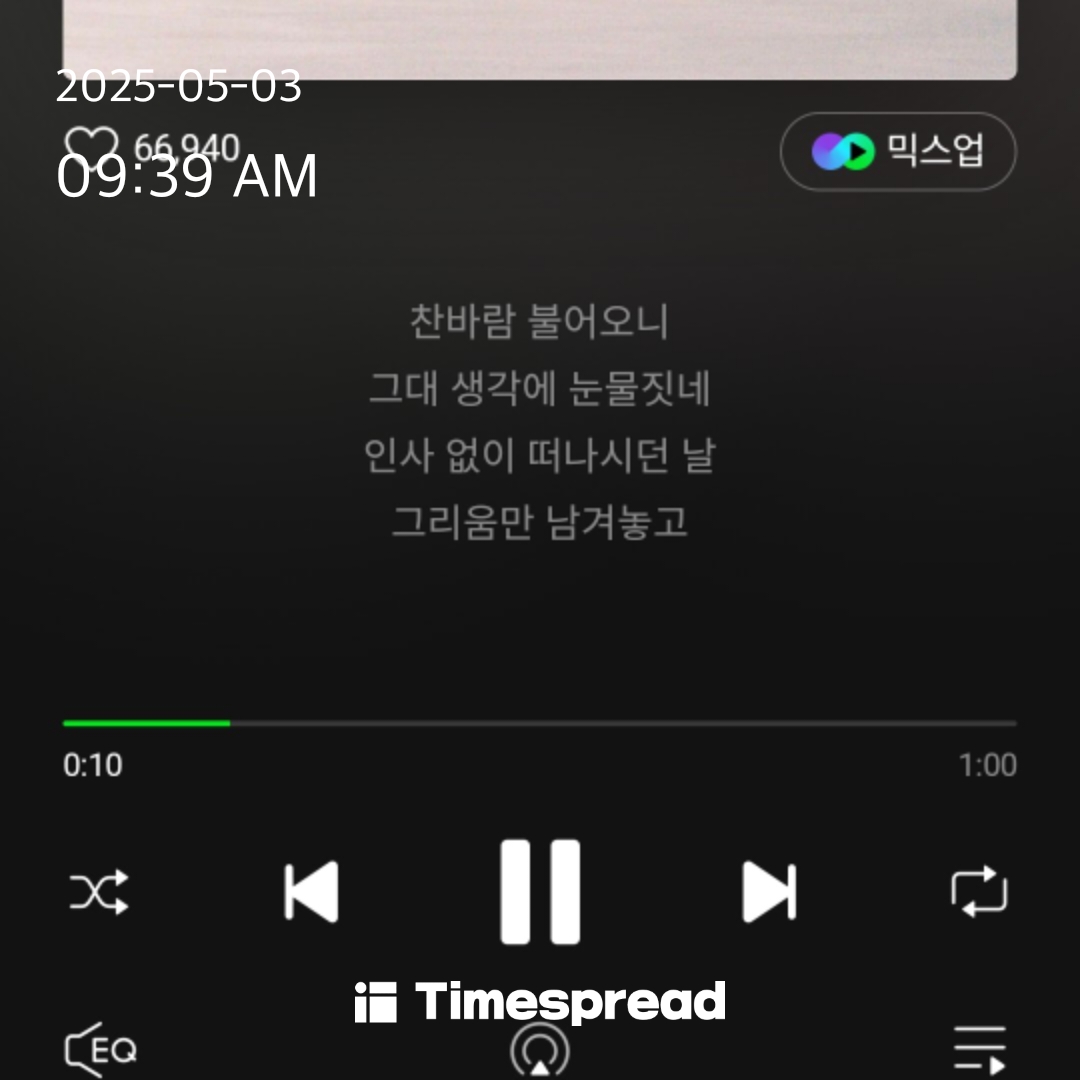Open the 믹스업 mix-up button
Screen dimensions: 1080x1080
coord(898,152)
